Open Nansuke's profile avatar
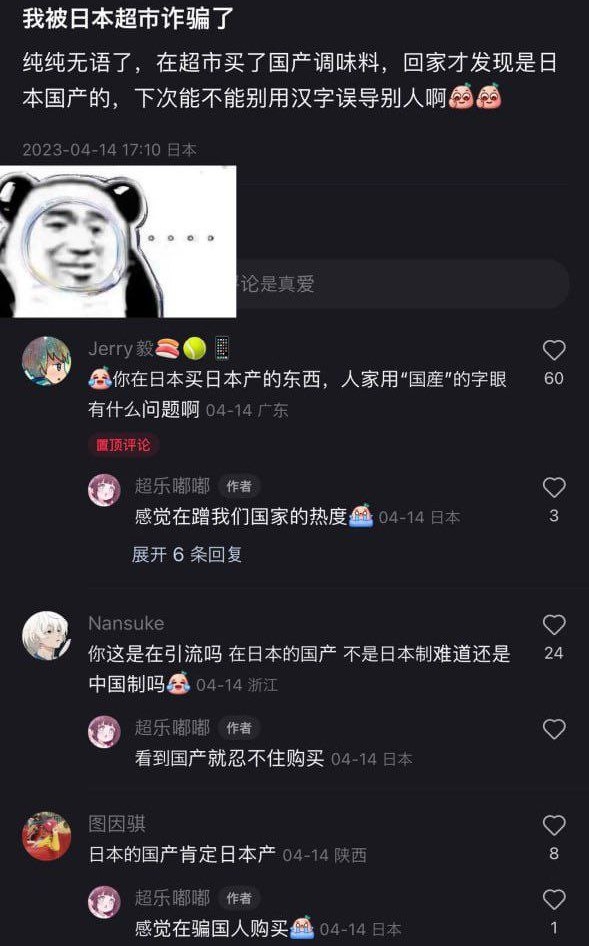 pos(46,636)
